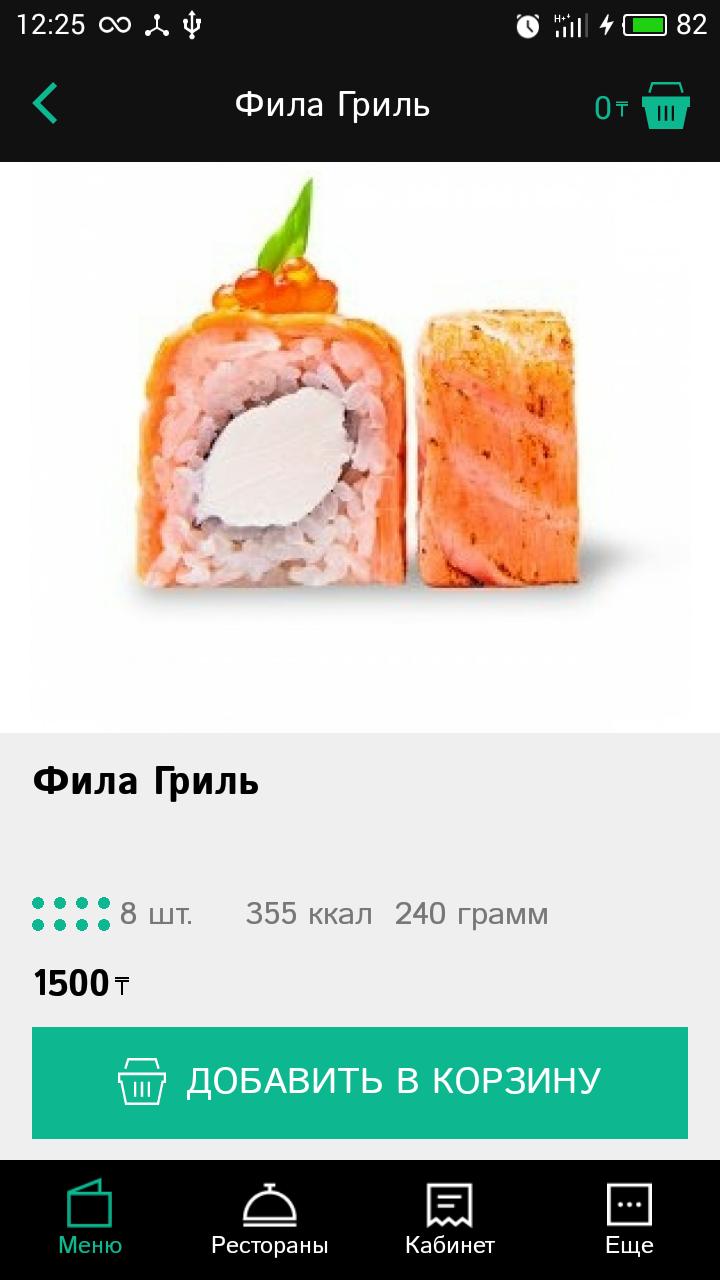Image resolution: width=720 pixels, height=1280 pixels.
Task: Go to the Кабинет tab
Action: [449, 1218]
